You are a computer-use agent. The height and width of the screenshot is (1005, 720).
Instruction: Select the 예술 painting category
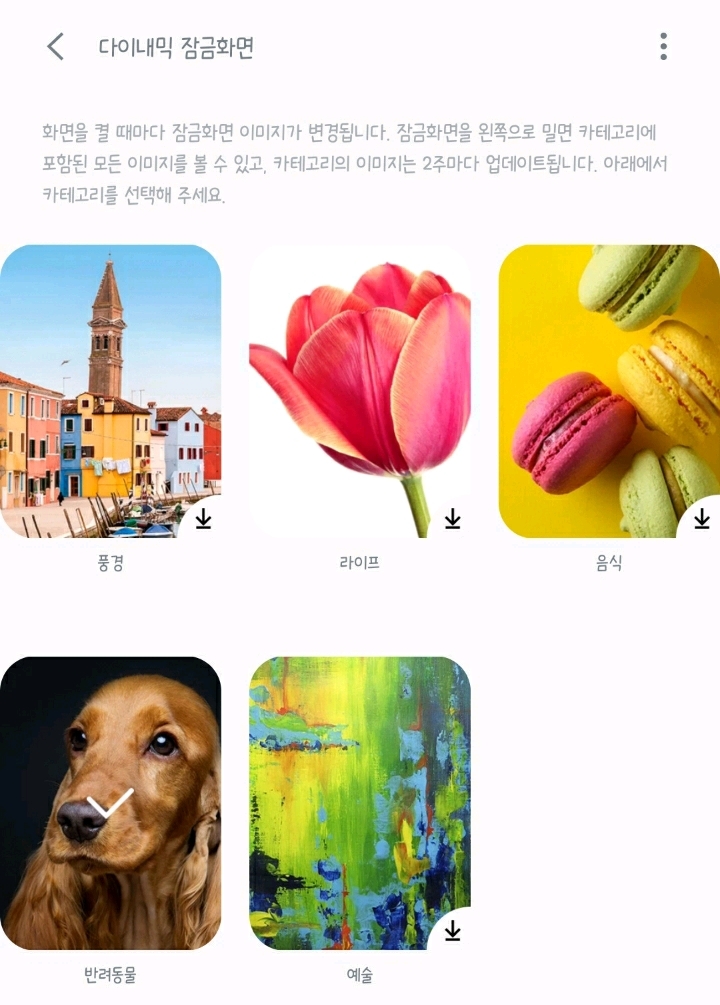point(360,803)
